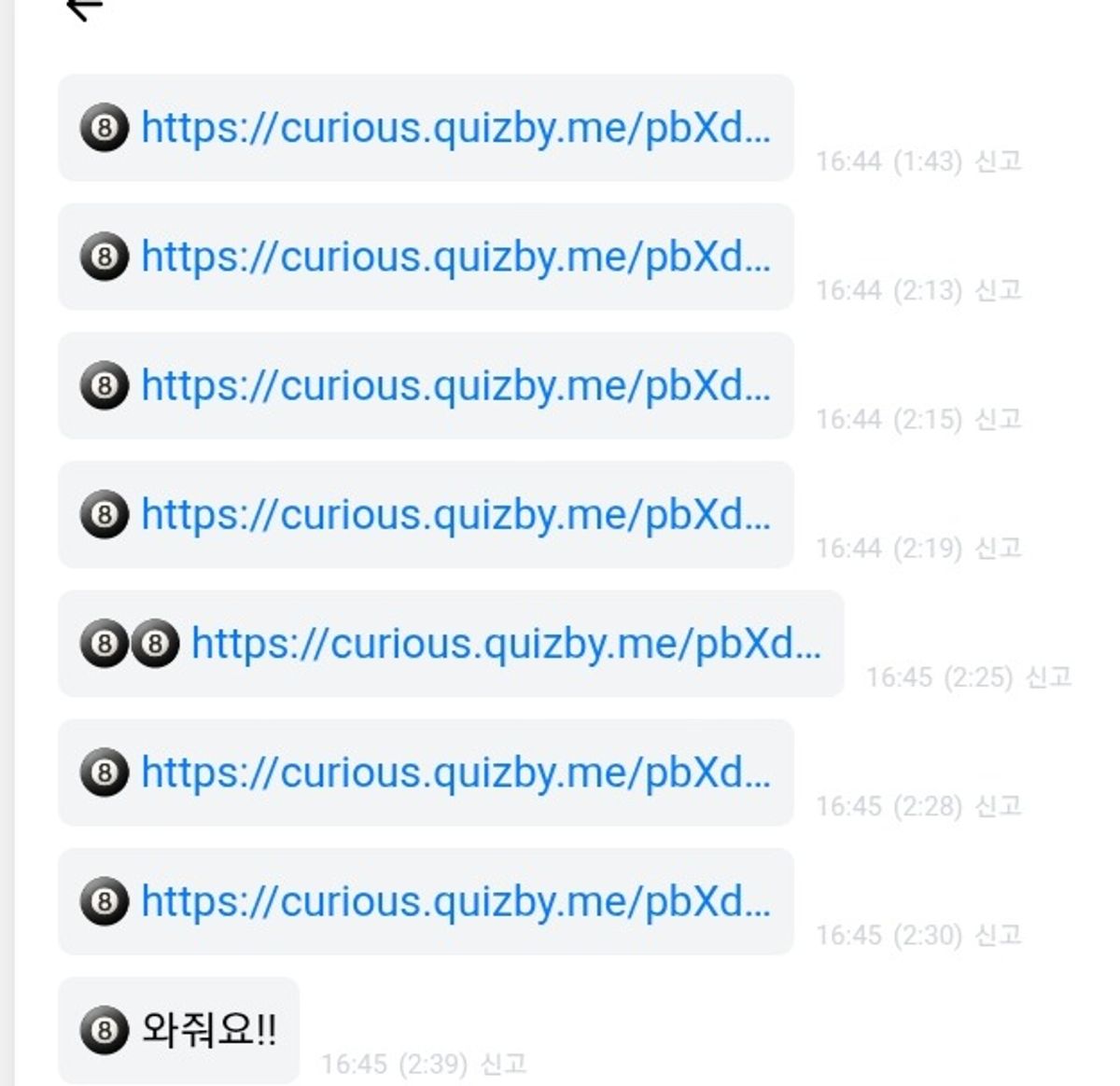The image size is (1120, 1086).
Task: Report the message sent at 16:45 (2:28)
Action: (998, 805)
